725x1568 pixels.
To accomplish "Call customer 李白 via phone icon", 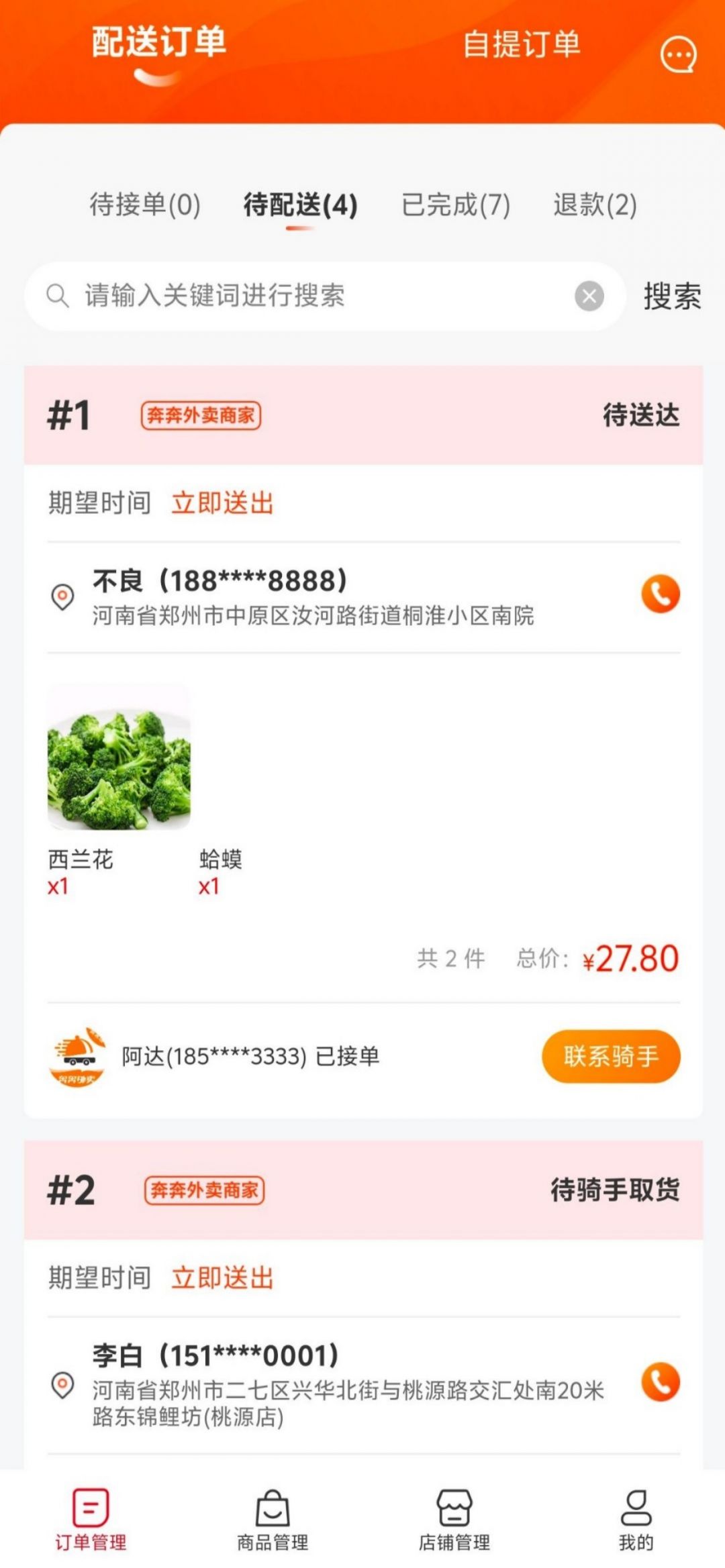I will tap(661, 1382).
